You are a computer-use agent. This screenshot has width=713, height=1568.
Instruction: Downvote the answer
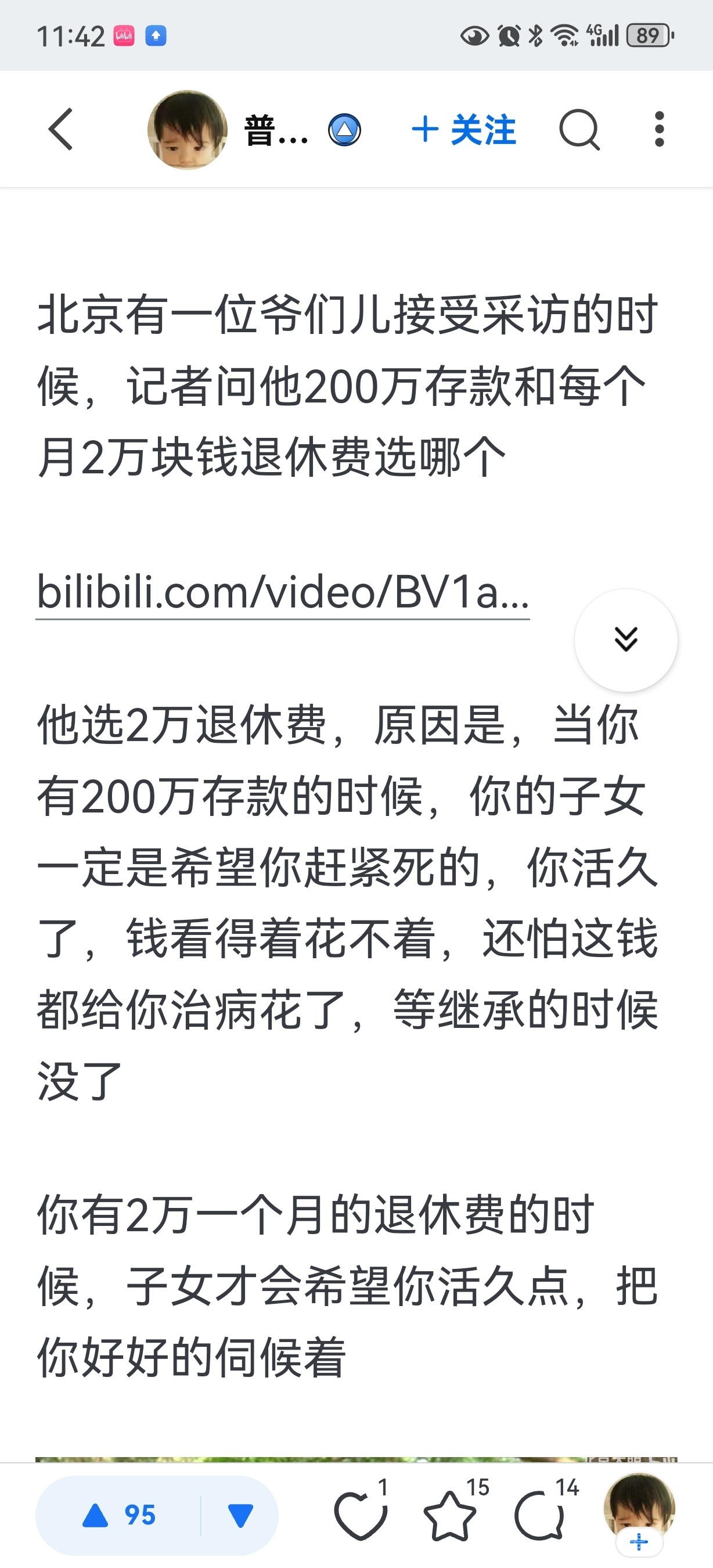pyautogui.click(x=240, y=1515)
